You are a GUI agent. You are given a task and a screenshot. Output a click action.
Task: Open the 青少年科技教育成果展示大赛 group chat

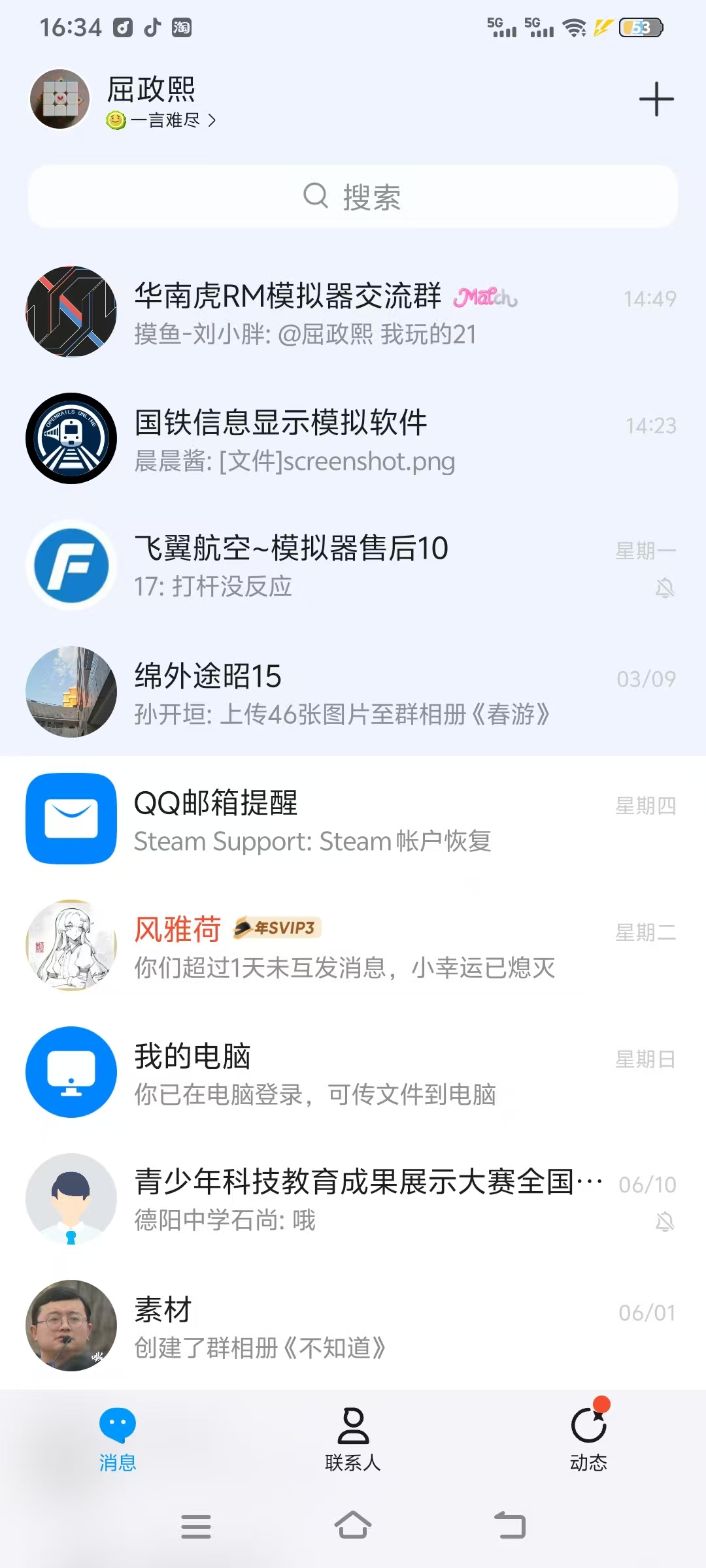point(353,1200)
